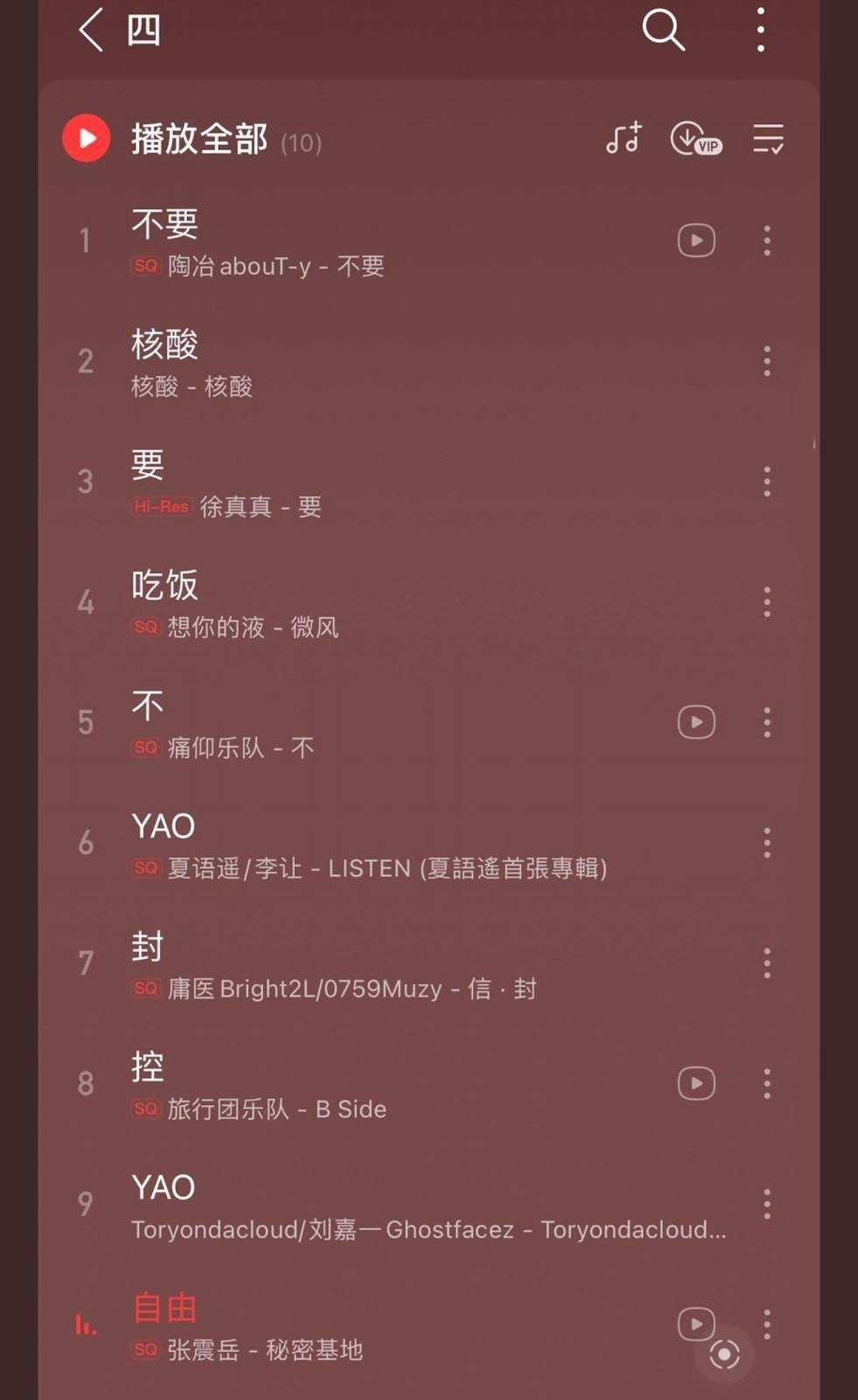The width and height of the screenshot is (858, 1400).
Task: Open the top bar overflow menu
Action: point(760,31)
